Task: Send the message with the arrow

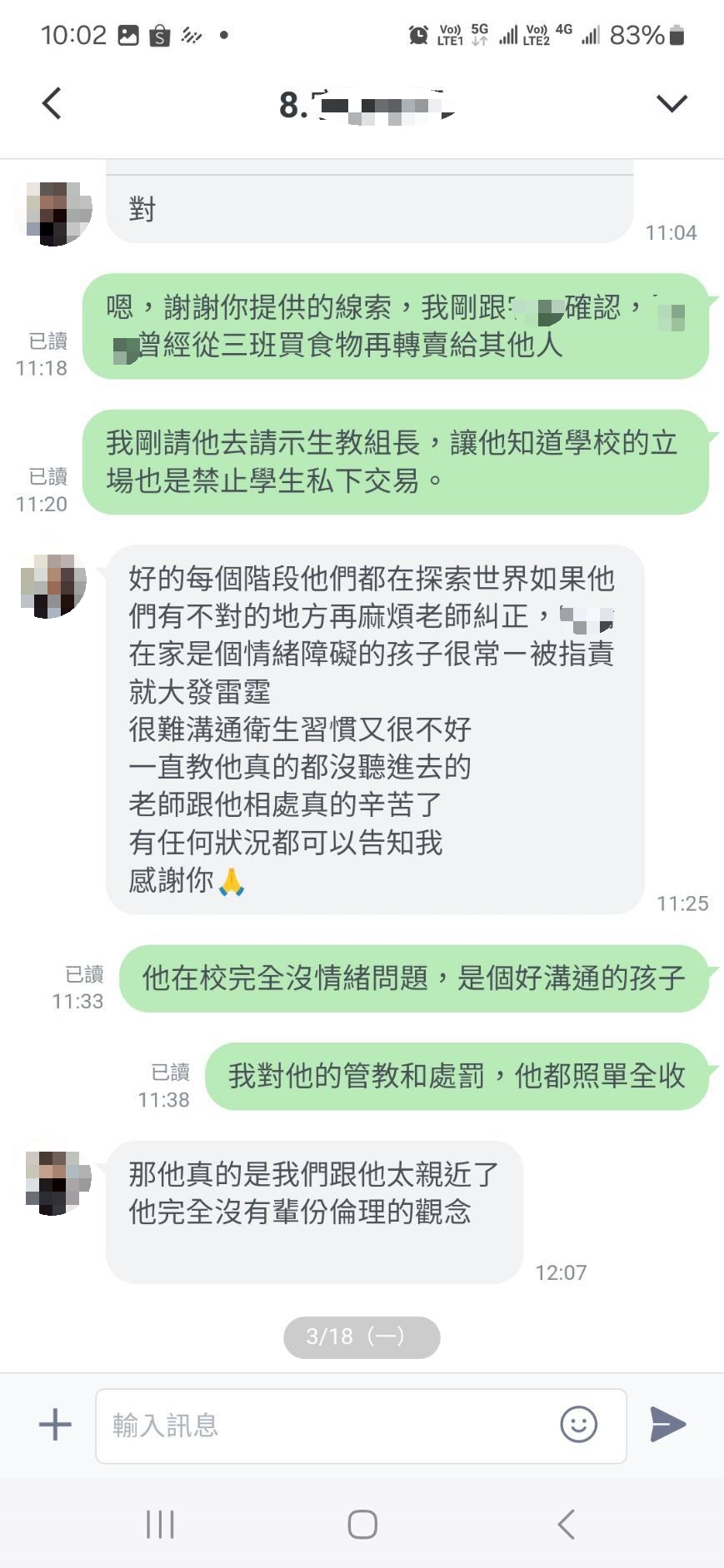Action: [x=667, y=1425]
